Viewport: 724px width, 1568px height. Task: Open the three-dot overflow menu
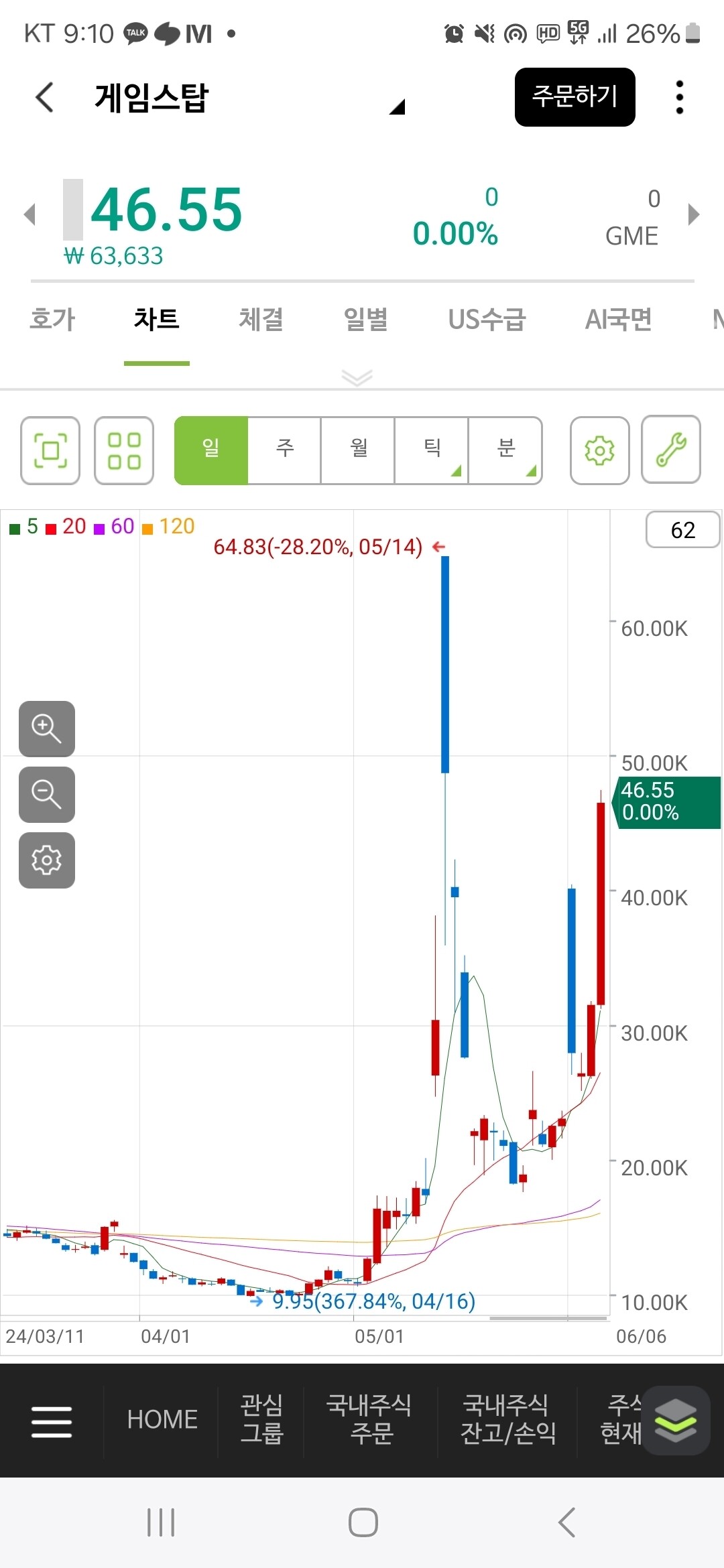pos(679,97)
